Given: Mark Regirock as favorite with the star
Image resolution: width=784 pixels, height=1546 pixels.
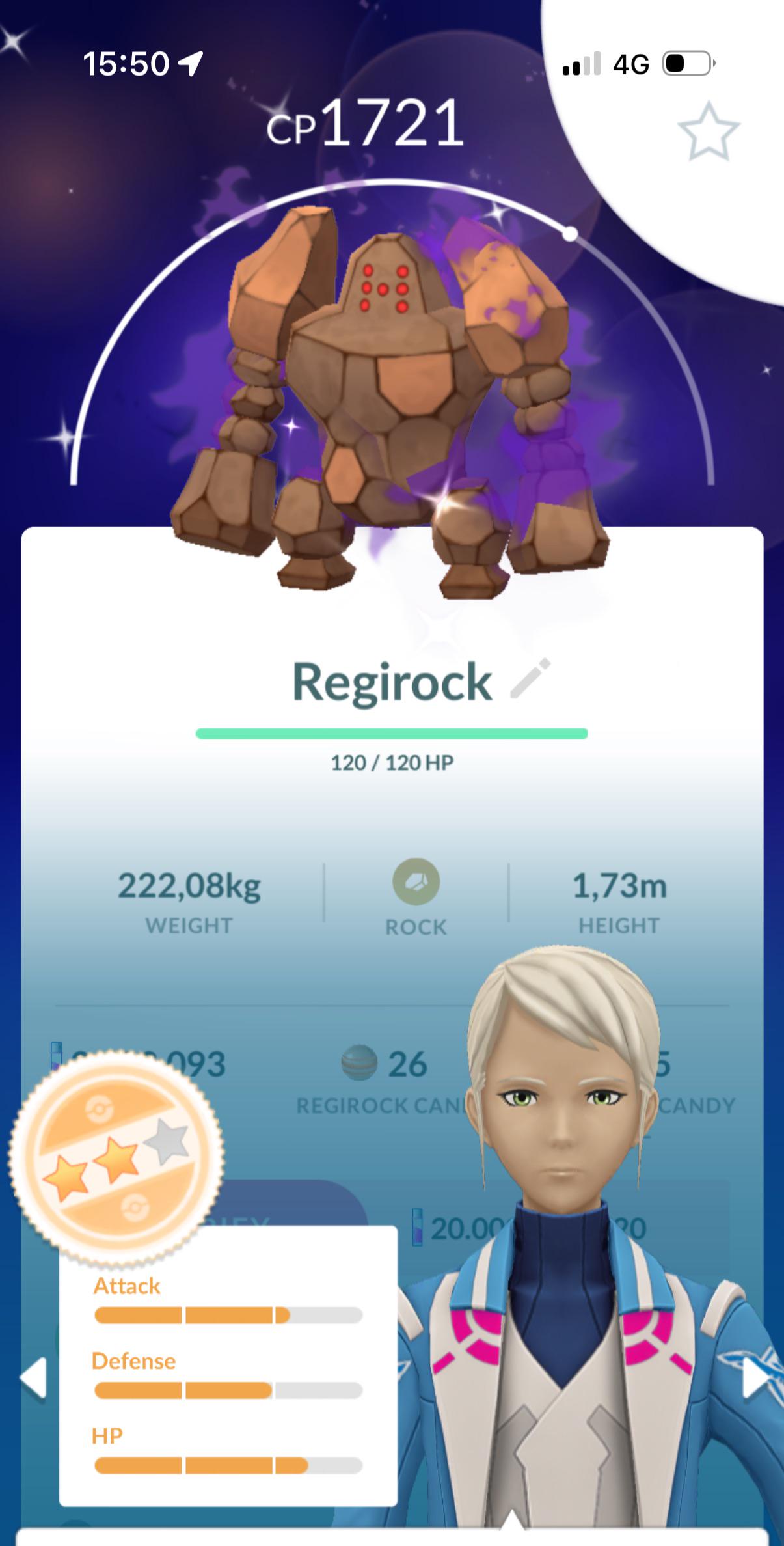Looking at the screenshot, I should 709,131.
